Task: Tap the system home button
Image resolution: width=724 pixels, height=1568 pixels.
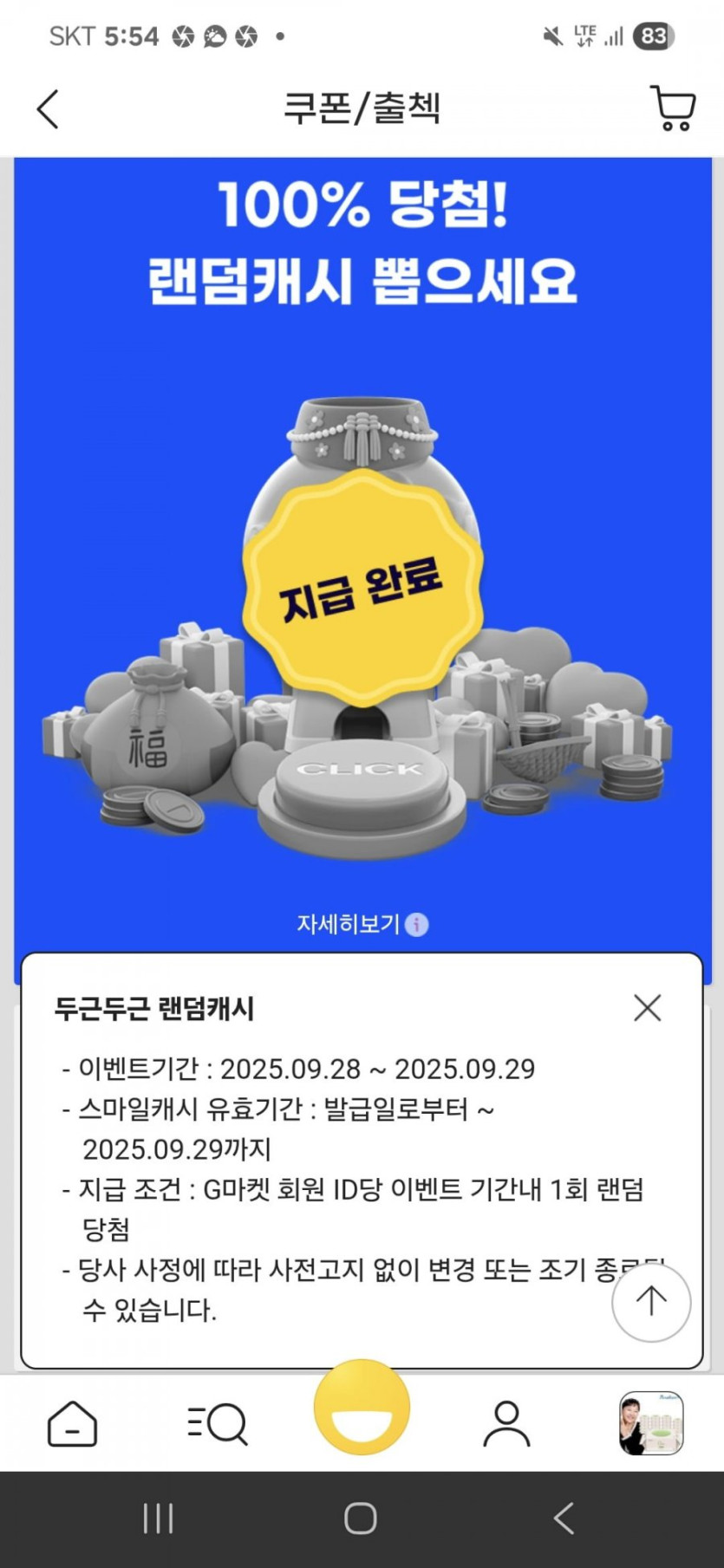Action: pos(361,1519)
